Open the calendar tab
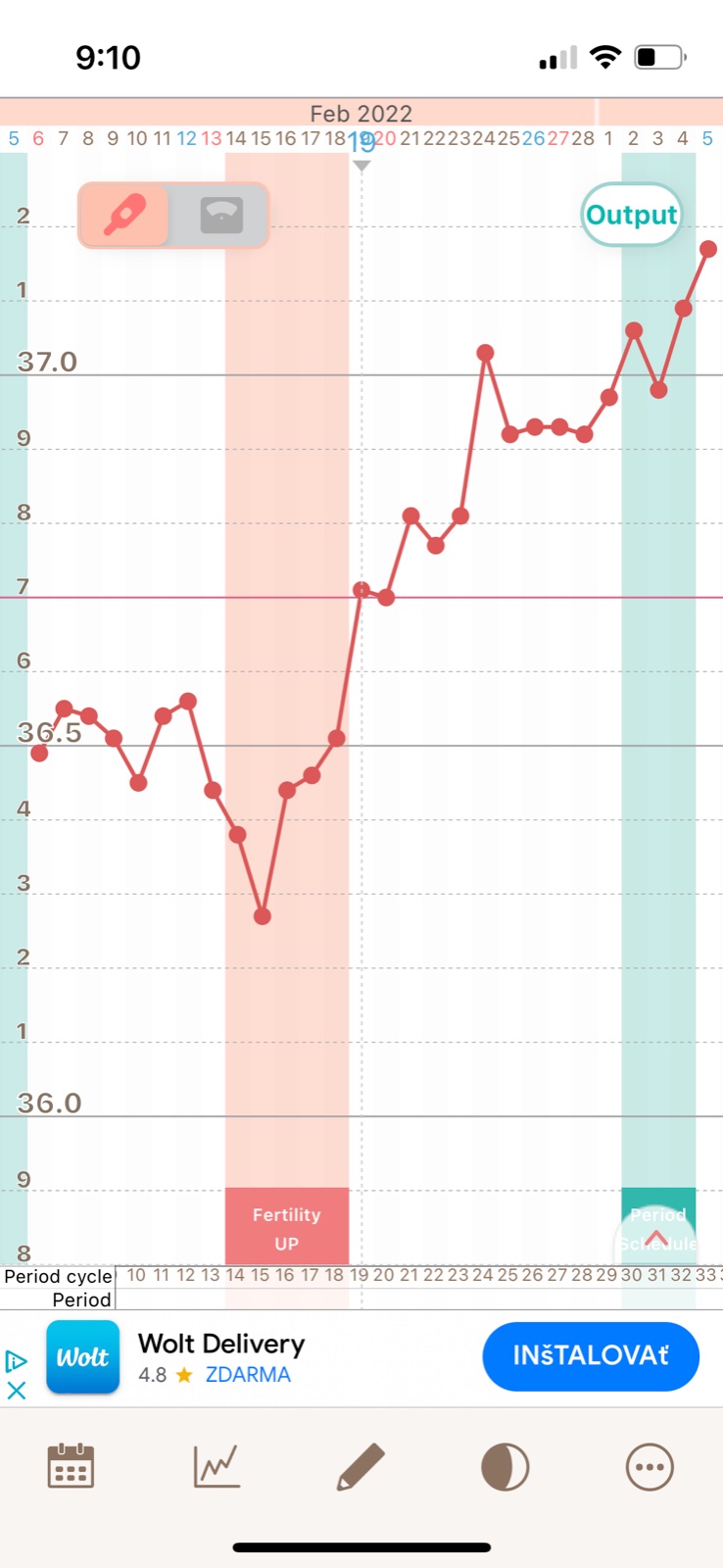The image size is (723, 1568). pos(71,1467)
